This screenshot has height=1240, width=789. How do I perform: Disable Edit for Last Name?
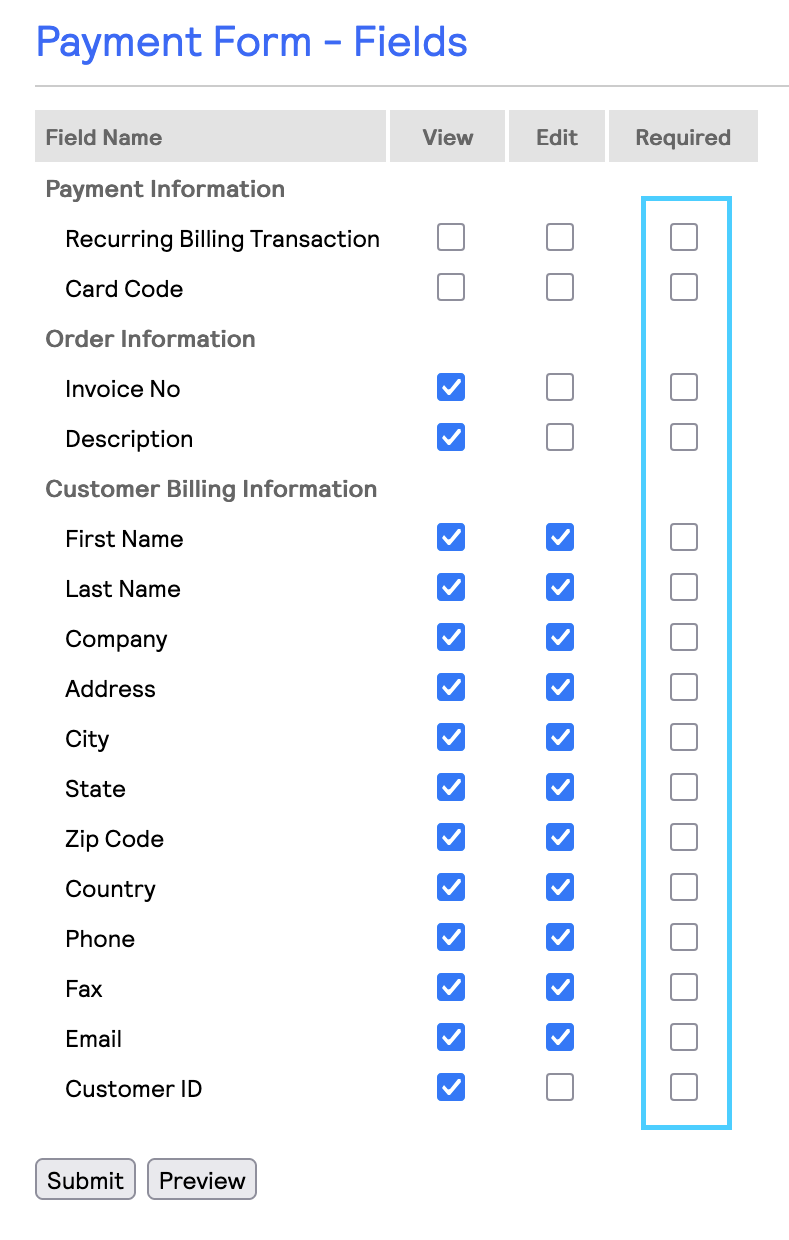point(560,588)
